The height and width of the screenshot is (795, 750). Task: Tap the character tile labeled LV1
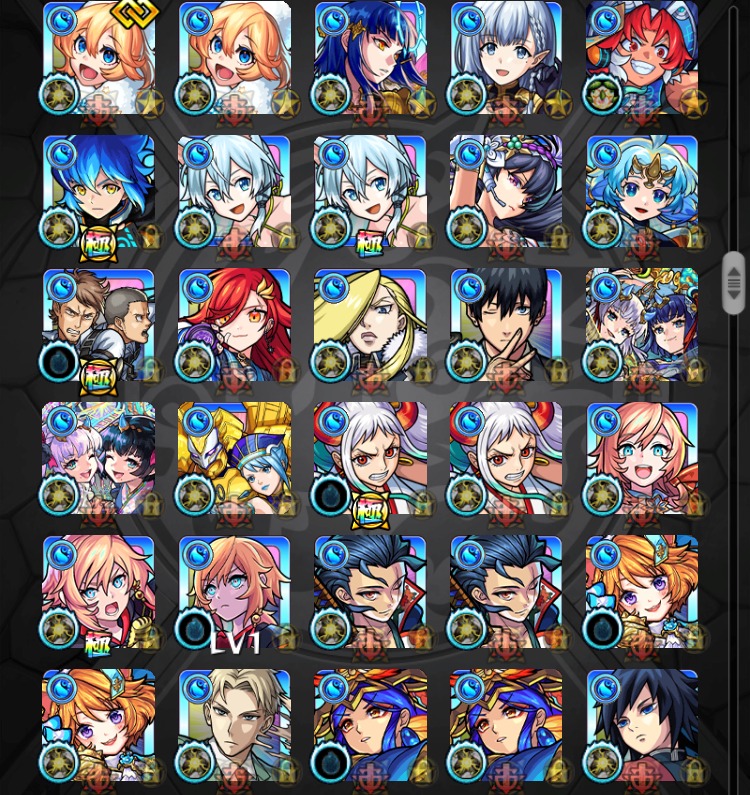click(x=234, y=592)
